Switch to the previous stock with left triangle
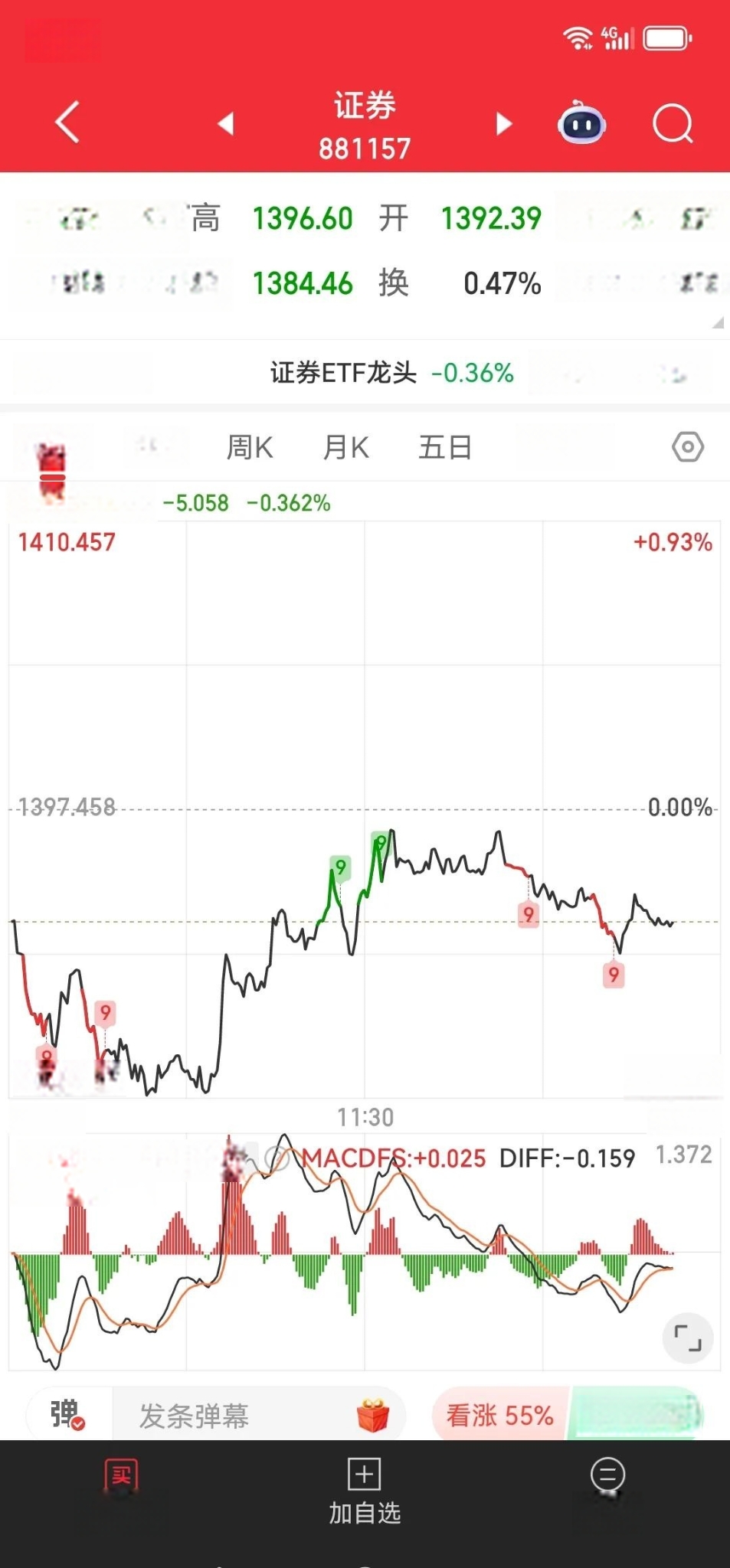The image size is (730, 1568). (225, 123)
